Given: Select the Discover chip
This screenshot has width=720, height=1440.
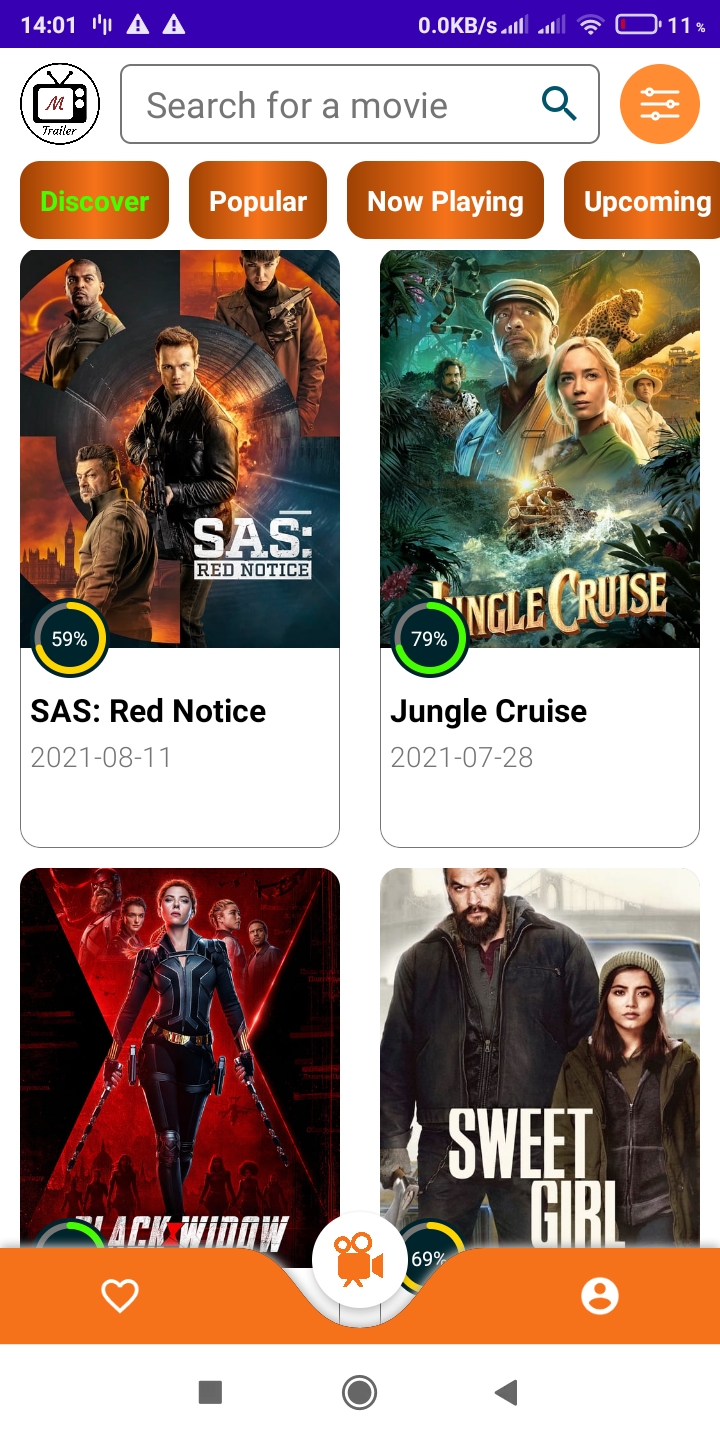Looking at the screenshot, I should coord(94,201).
